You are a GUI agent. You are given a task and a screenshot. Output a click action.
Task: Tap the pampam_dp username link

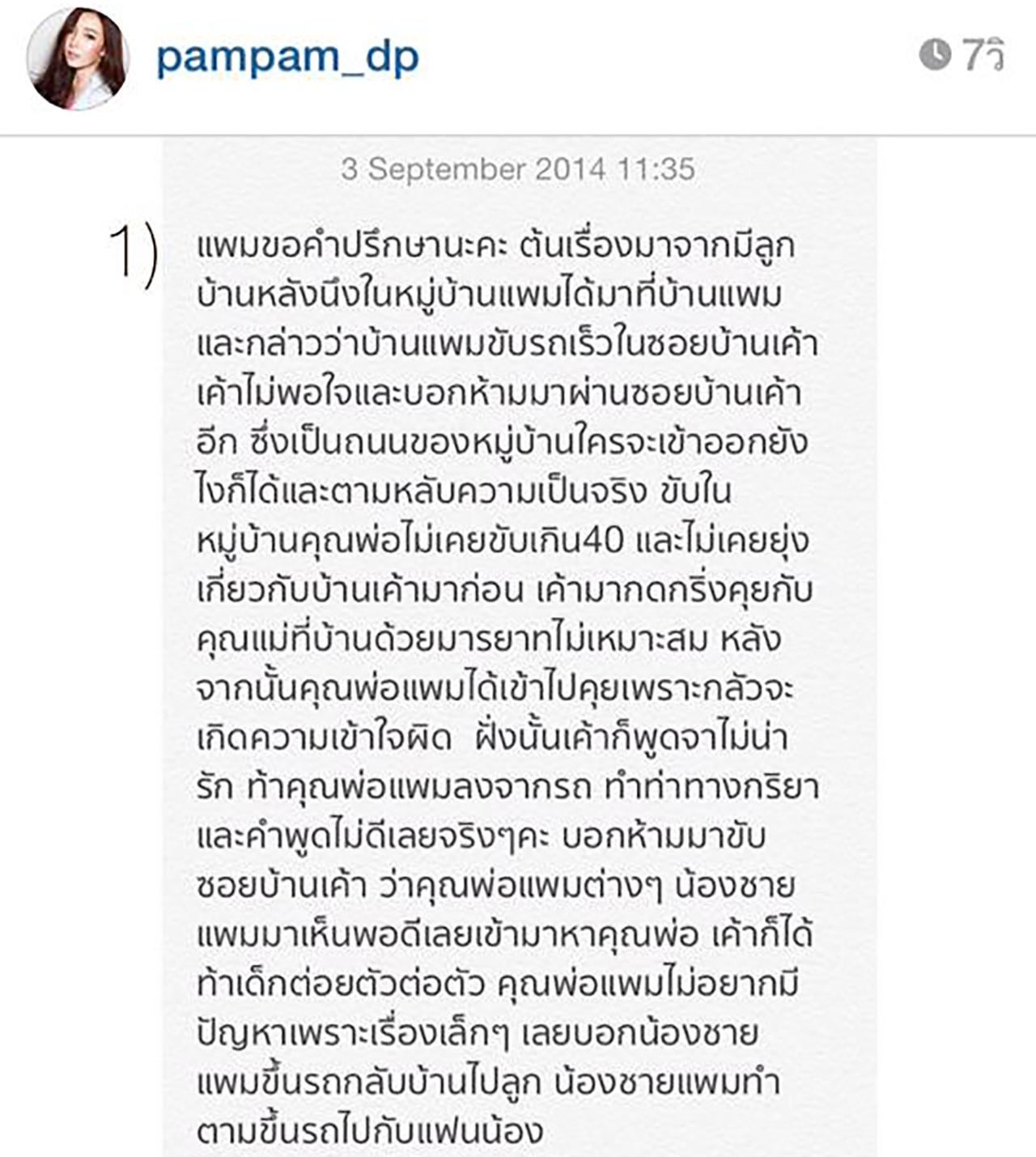point(287,57)
